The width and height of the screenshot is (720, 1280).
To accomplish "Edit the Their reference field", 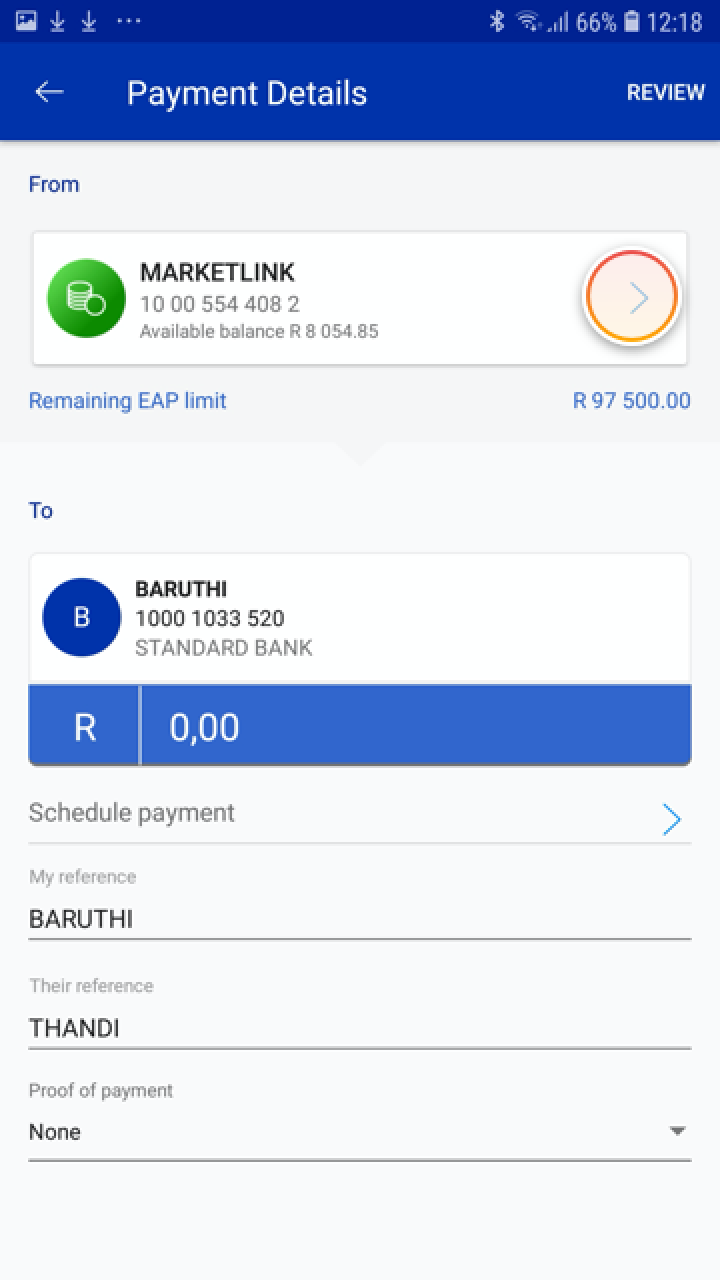I will [360, 1027].
